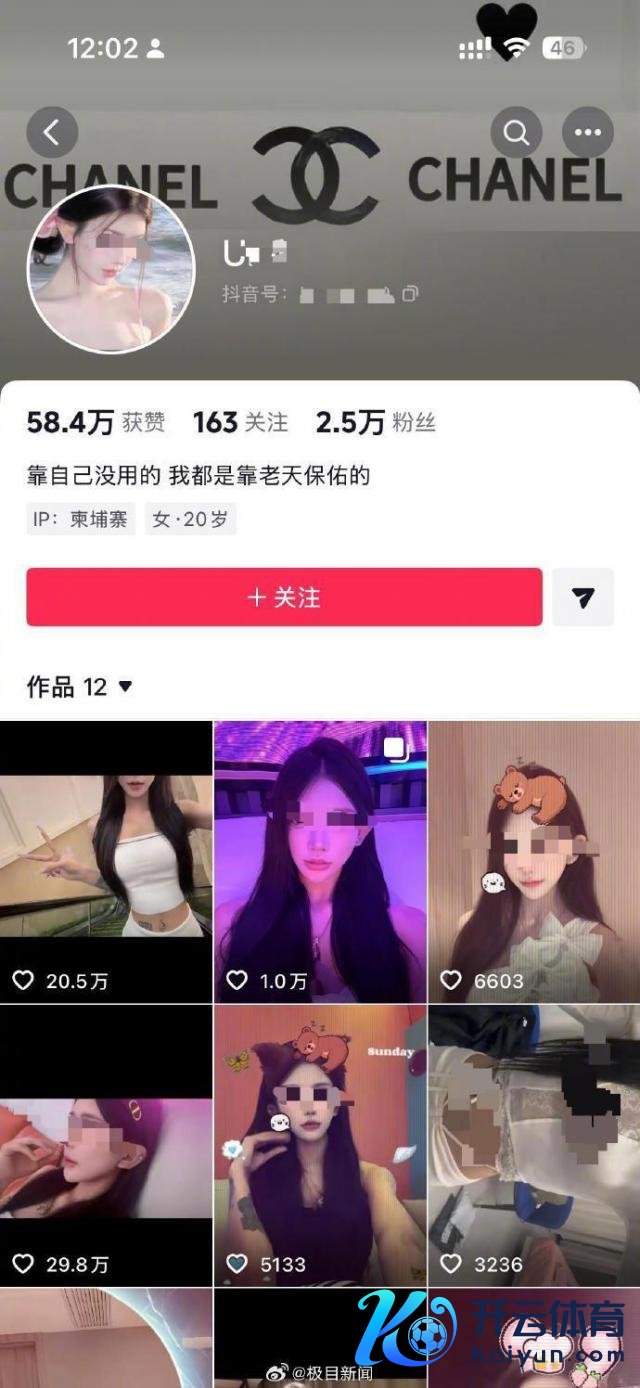View the profile avatar picture
Viewport: 640px width, 1388px height.
point(111,269)
